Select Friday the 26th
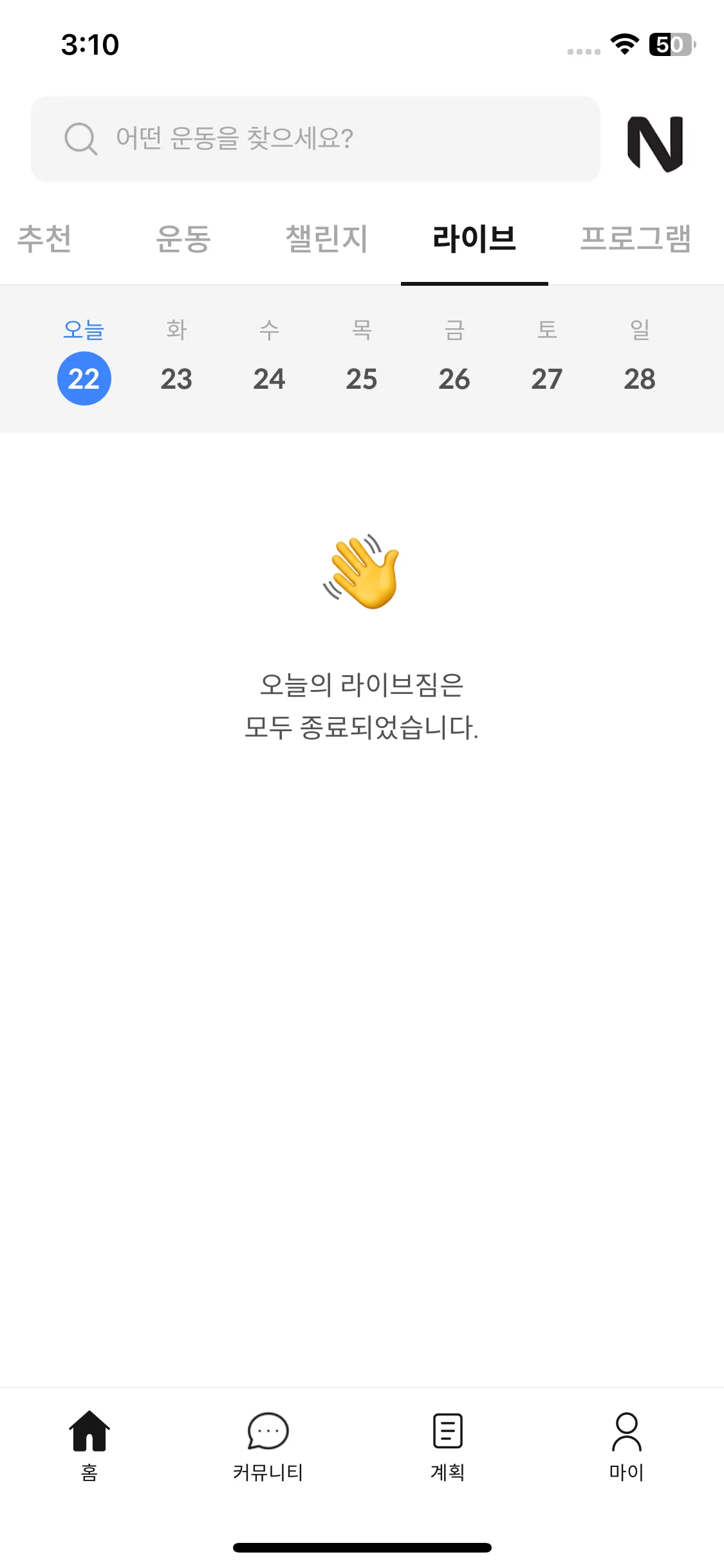The image size is (724, 1568). point(454,378)
